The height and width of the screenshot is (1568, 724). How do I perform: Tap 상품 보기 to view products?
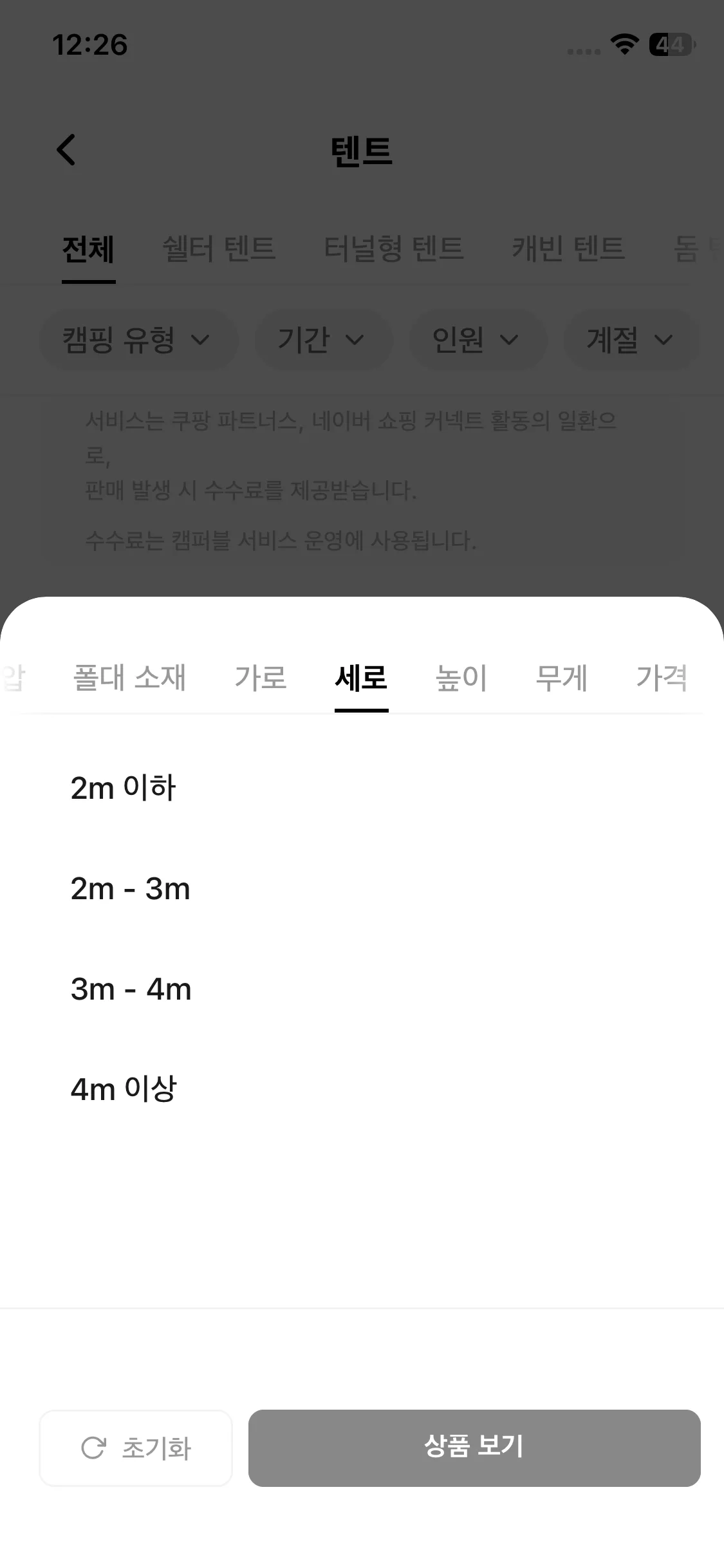pos(474,1448)
